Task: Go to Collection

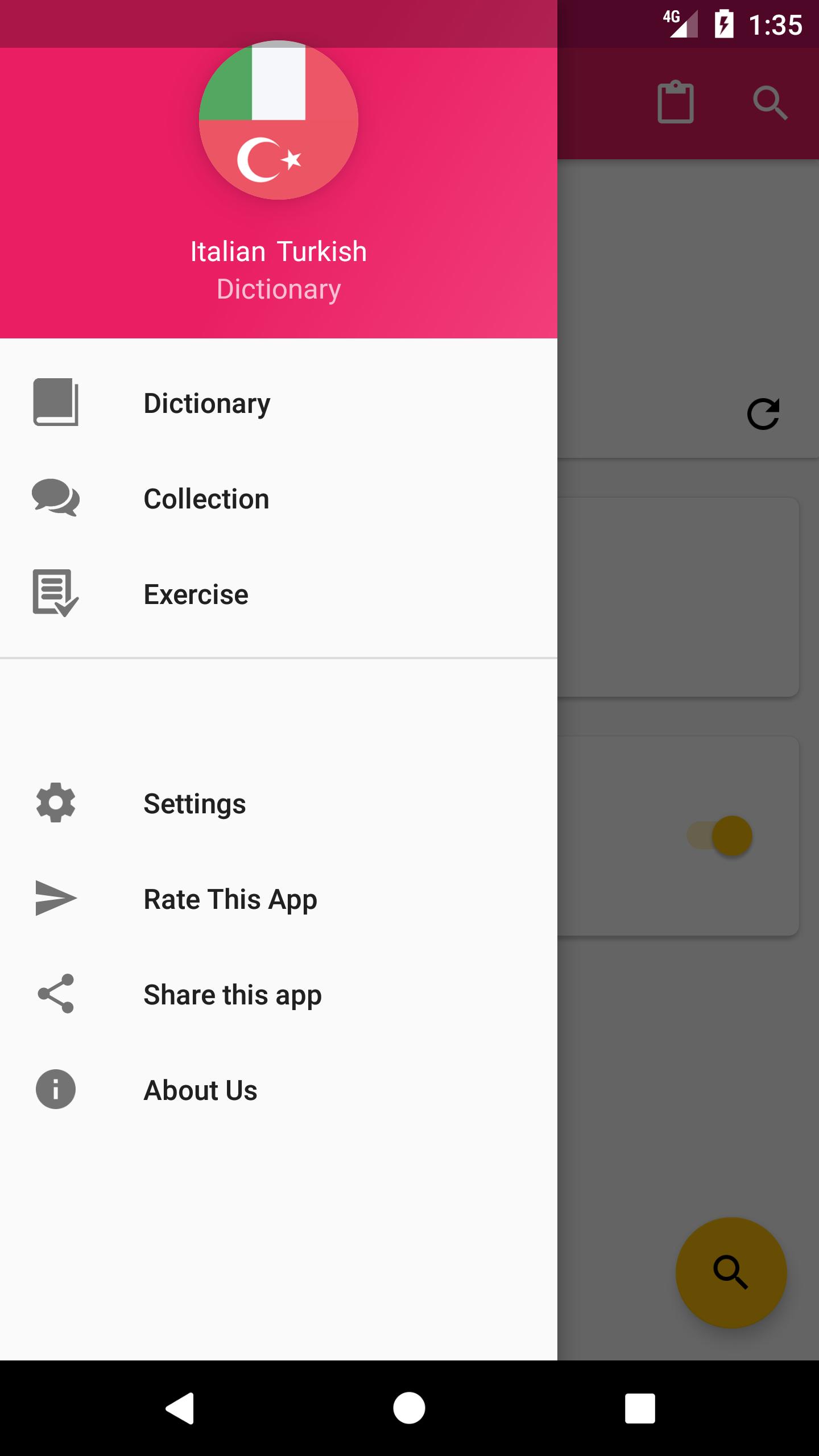Action: (279, 498)
